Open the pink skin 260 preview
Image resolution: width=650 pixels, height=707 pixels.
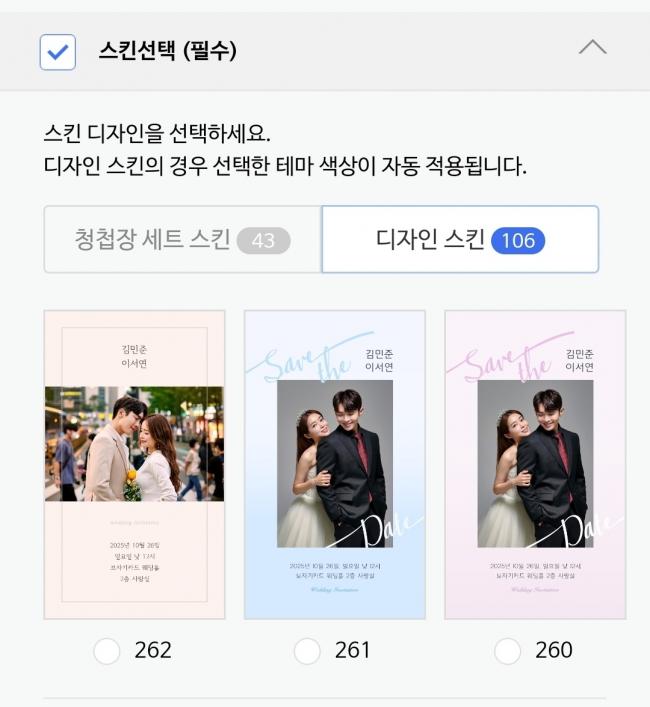[535, 464]
